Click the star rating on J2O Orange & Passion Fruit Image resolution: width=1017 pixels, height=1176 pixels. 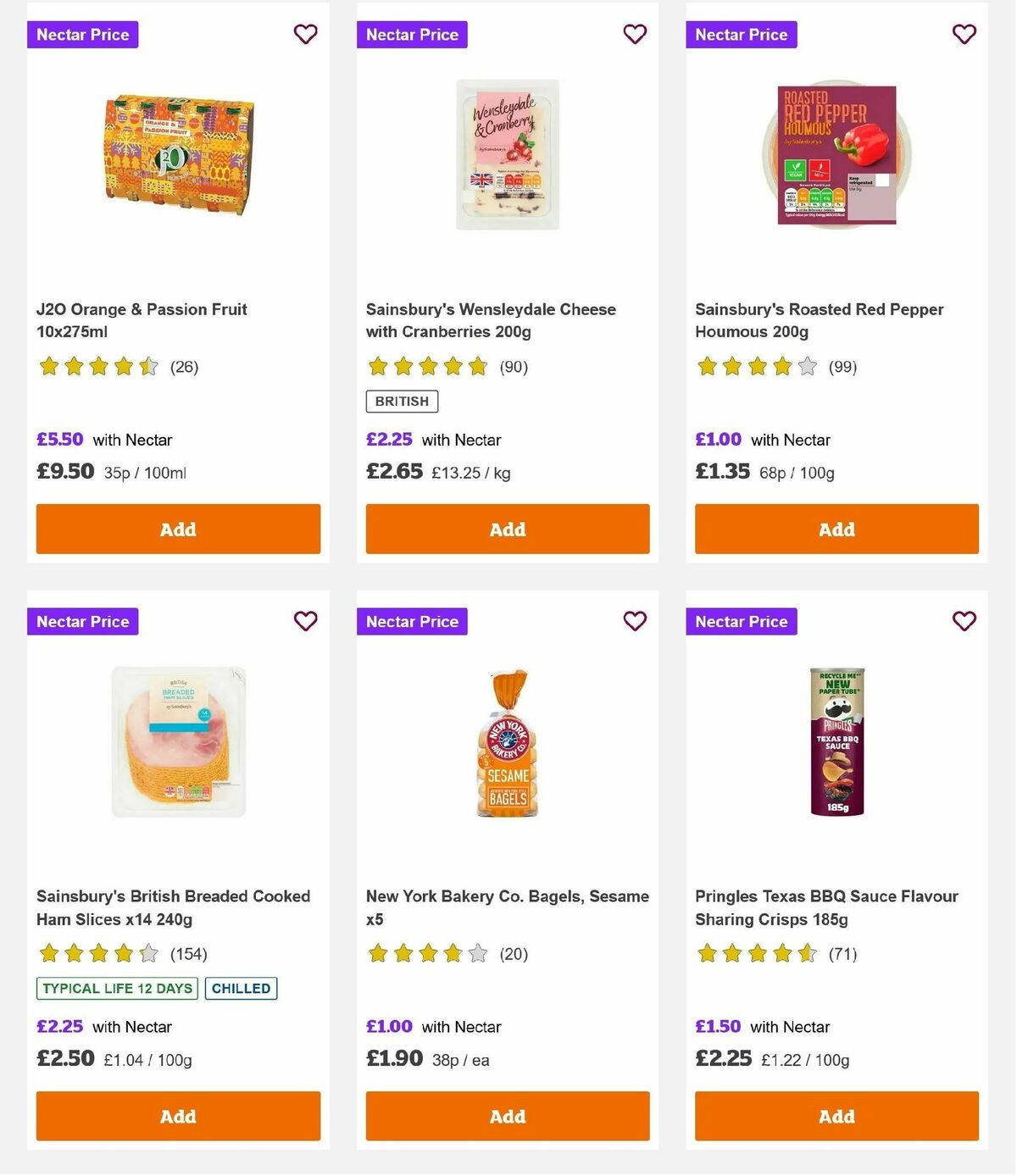pyautogui.click(x=97, y=367)
